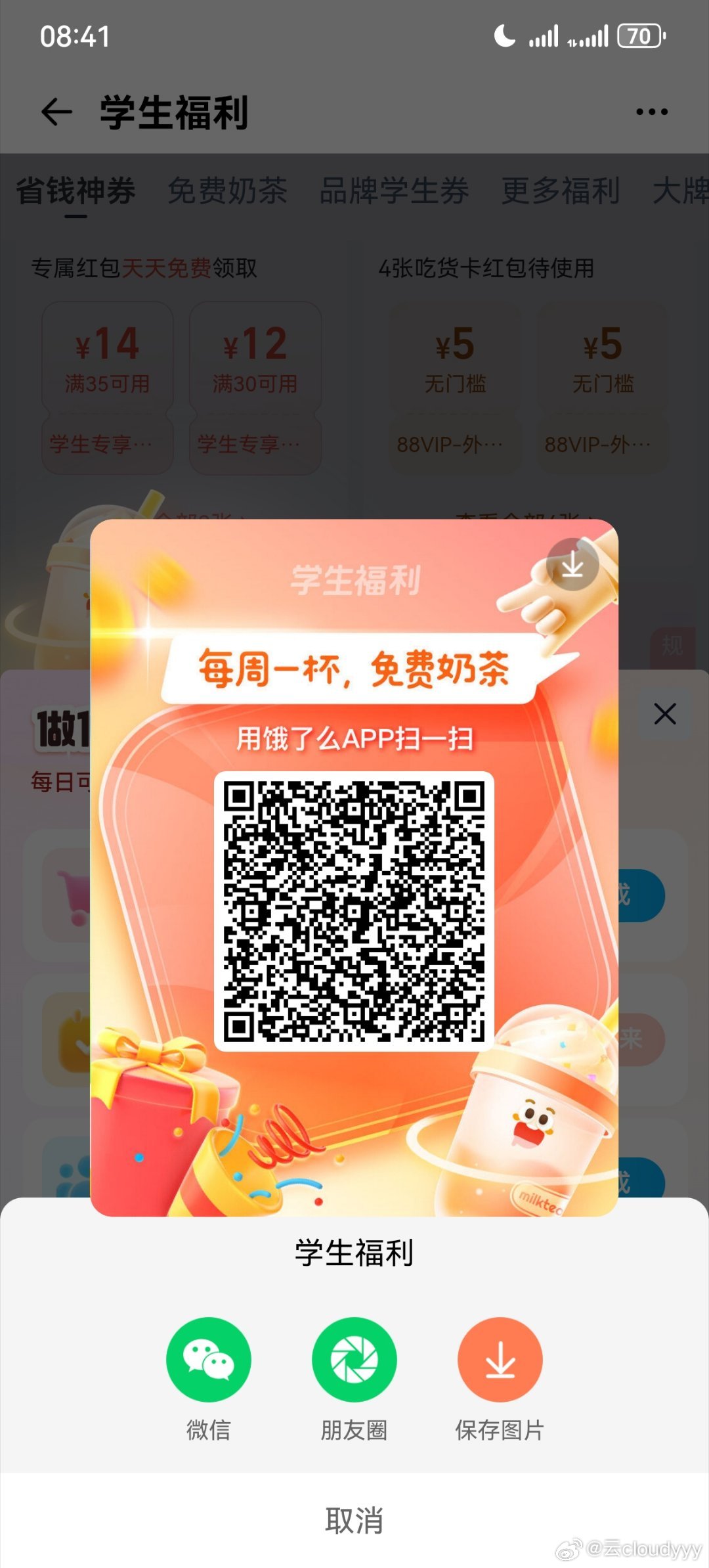Share to 朋友圈
Screen dimensions: 709x1568
point(354,1359)
